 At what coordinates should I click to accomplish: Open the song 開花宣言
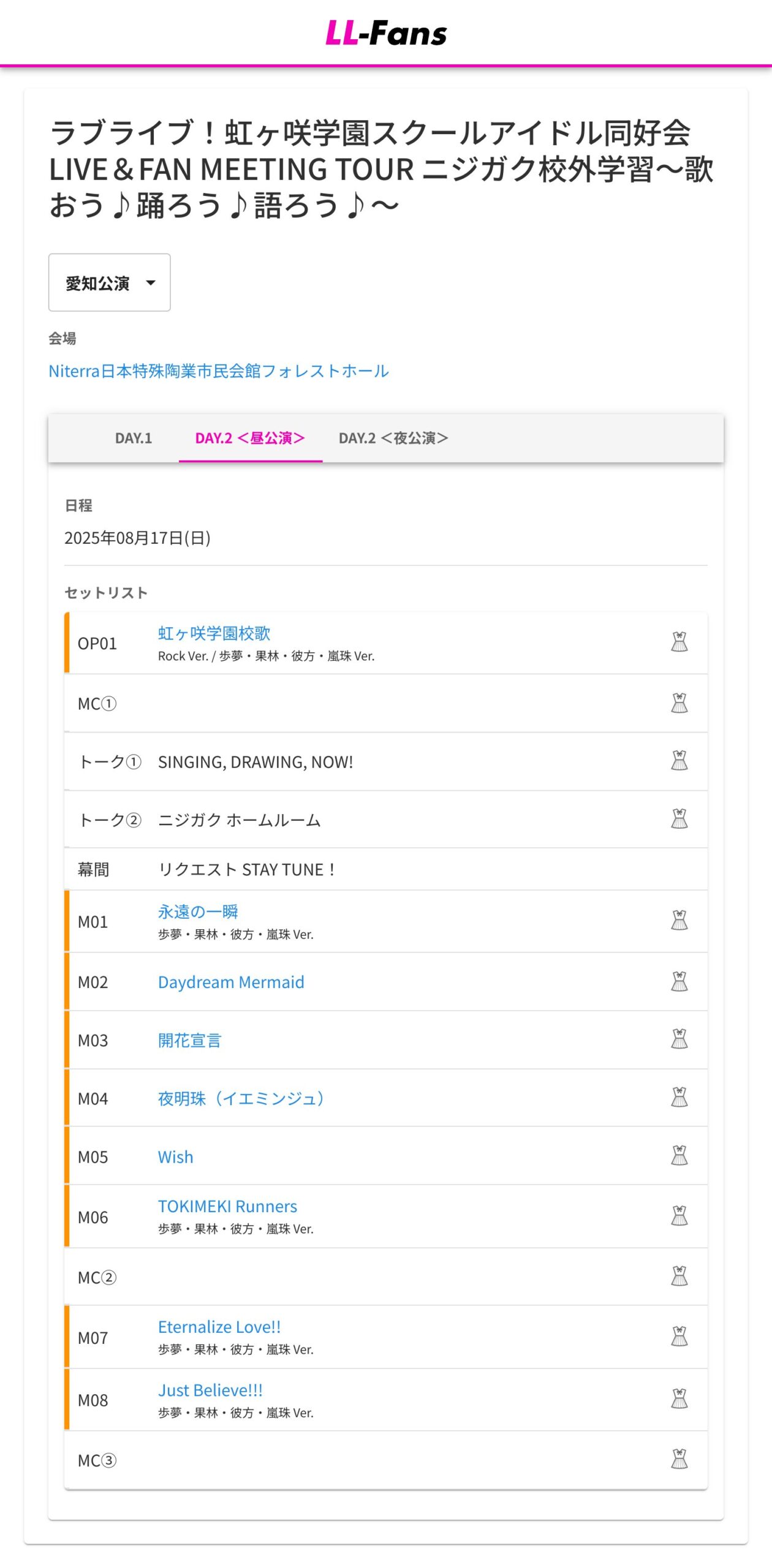[189, 1040]
